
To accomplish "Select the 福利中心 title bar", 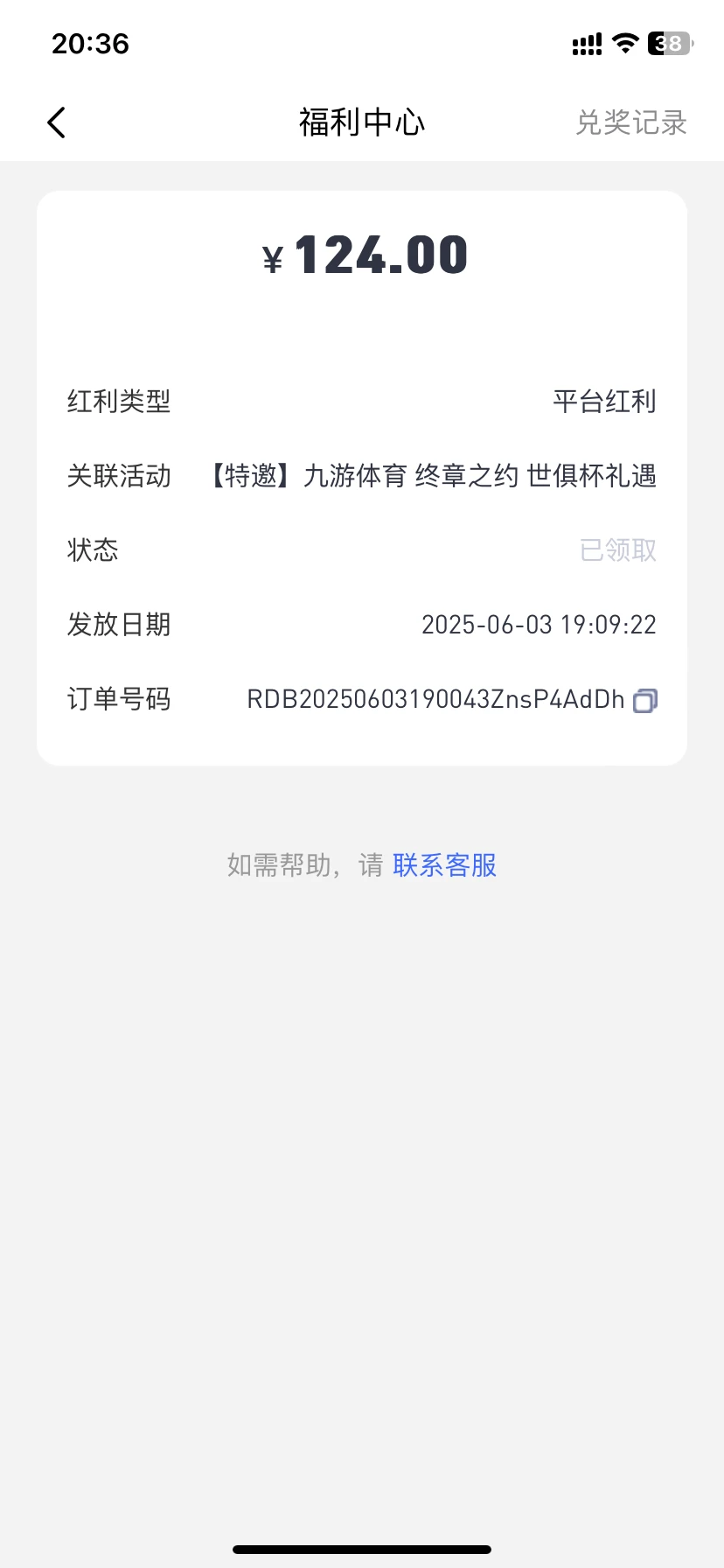I will pyautogui.click(x=362, y=122).
